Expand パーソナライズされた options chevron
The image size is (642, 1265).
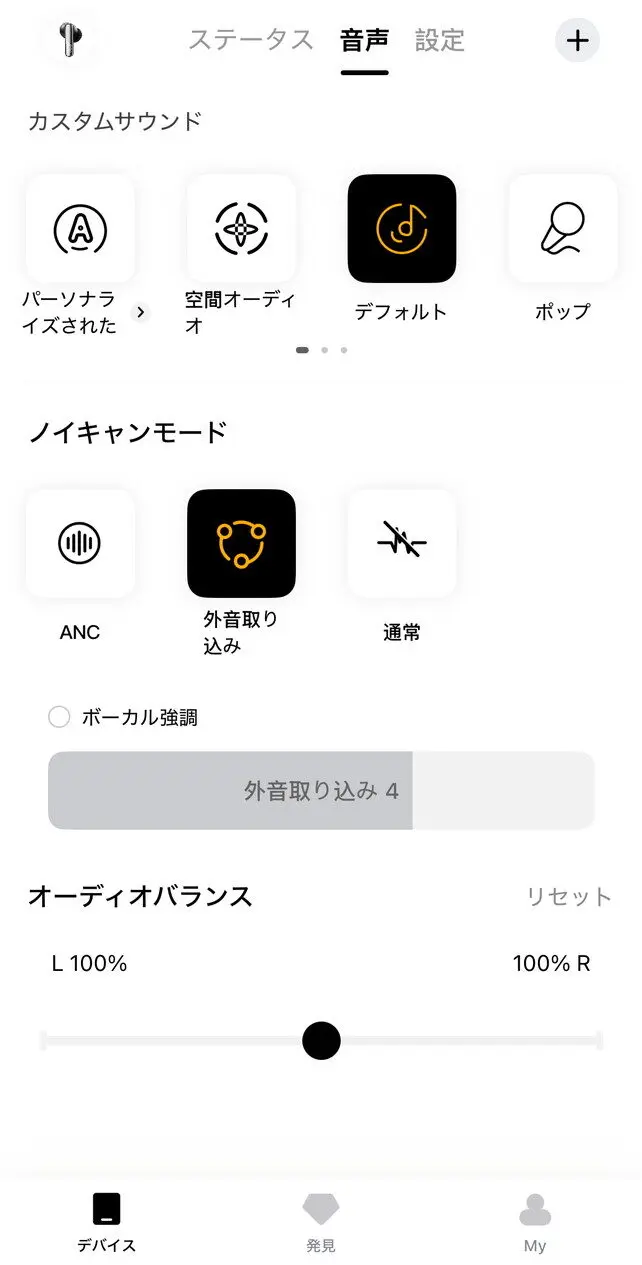pyautogui.click(x=141, y=313)
